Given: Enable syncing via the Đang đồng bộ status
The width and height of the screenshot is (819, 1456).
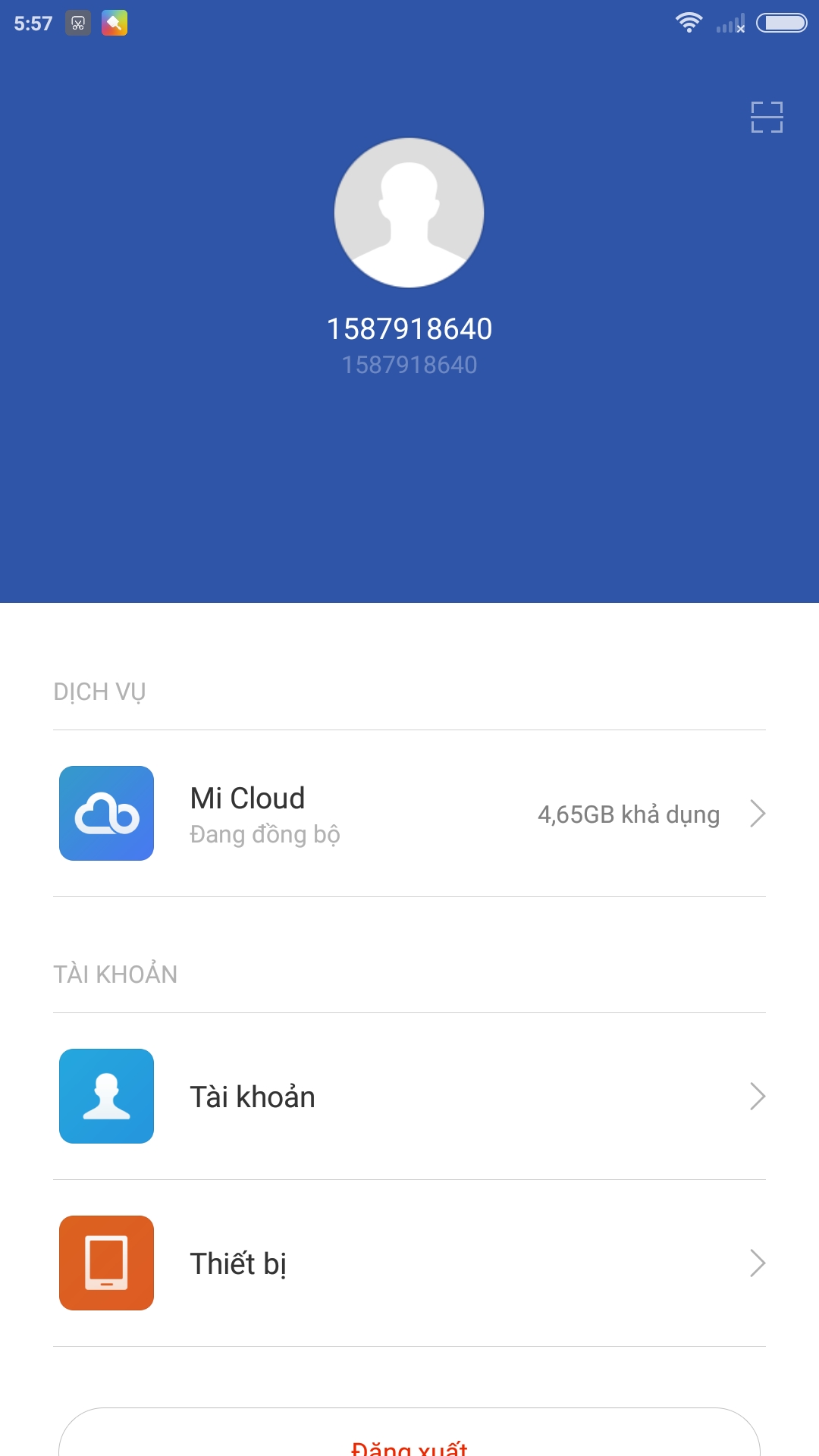Looking at the screenshot, I should click(265, 835).
